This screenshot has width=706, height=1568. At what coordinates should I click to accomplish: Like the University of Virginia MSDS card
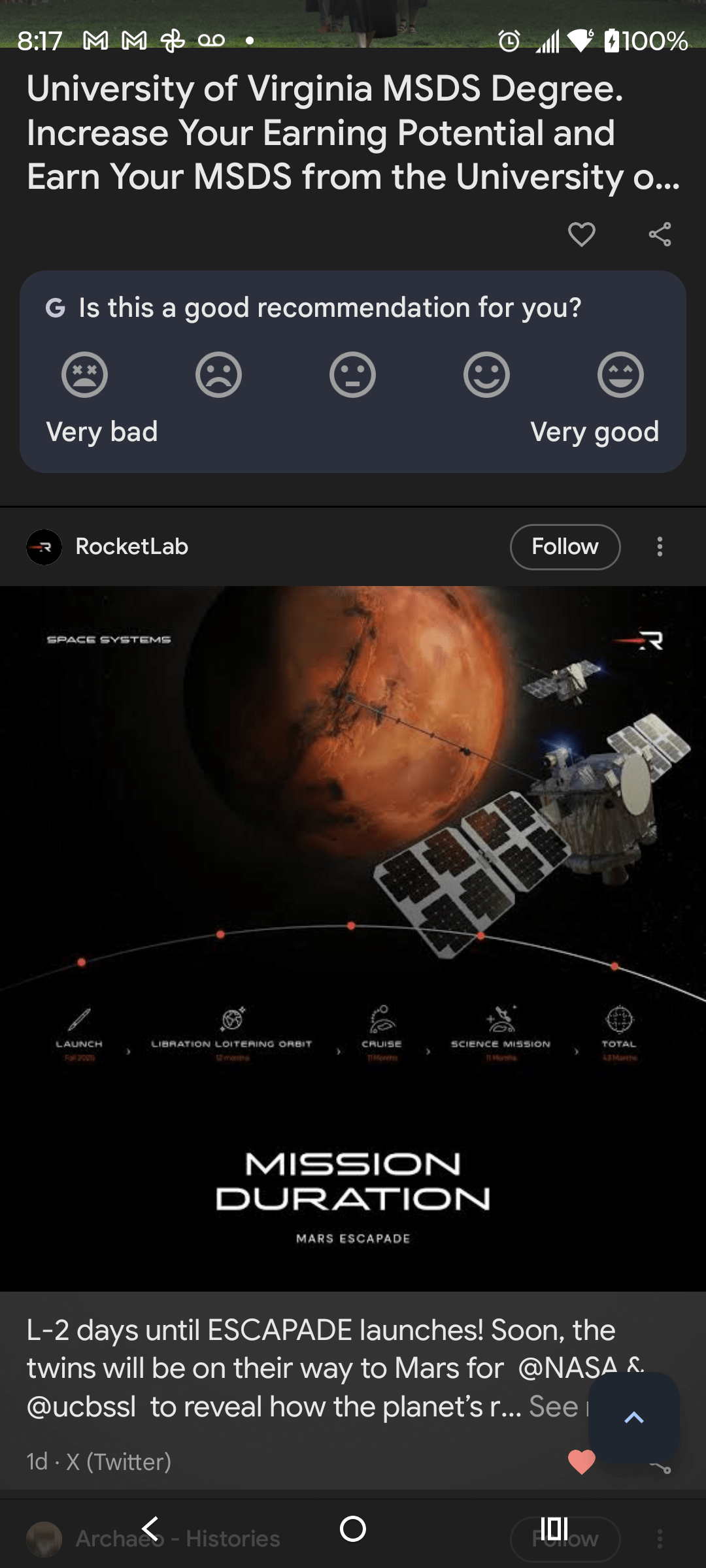(581, 234)
